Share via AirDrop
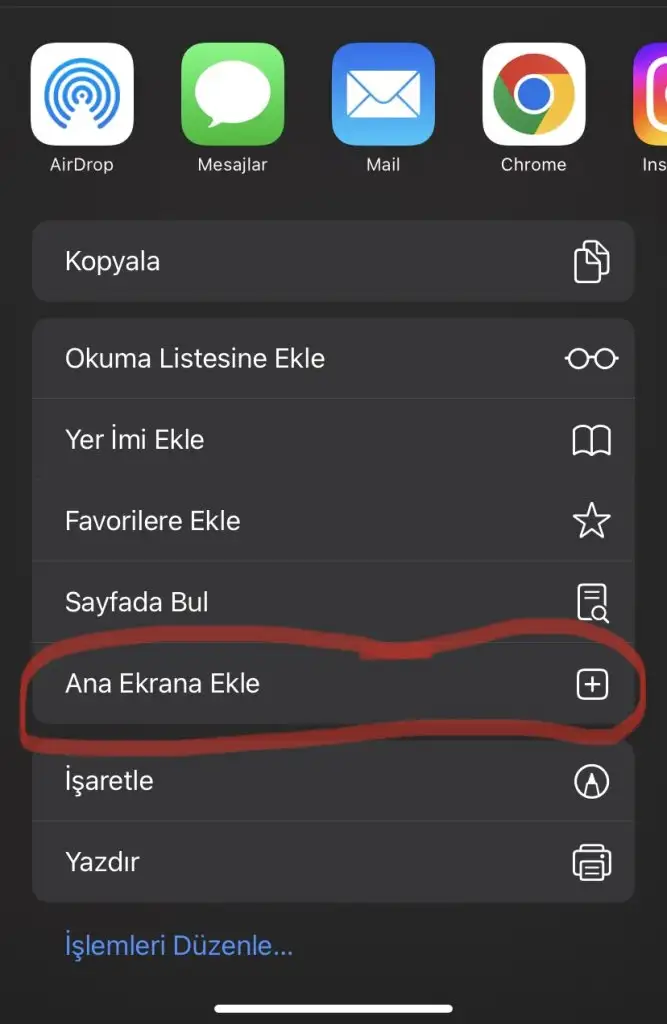The image size is (667, 1024). click(82, 95)
